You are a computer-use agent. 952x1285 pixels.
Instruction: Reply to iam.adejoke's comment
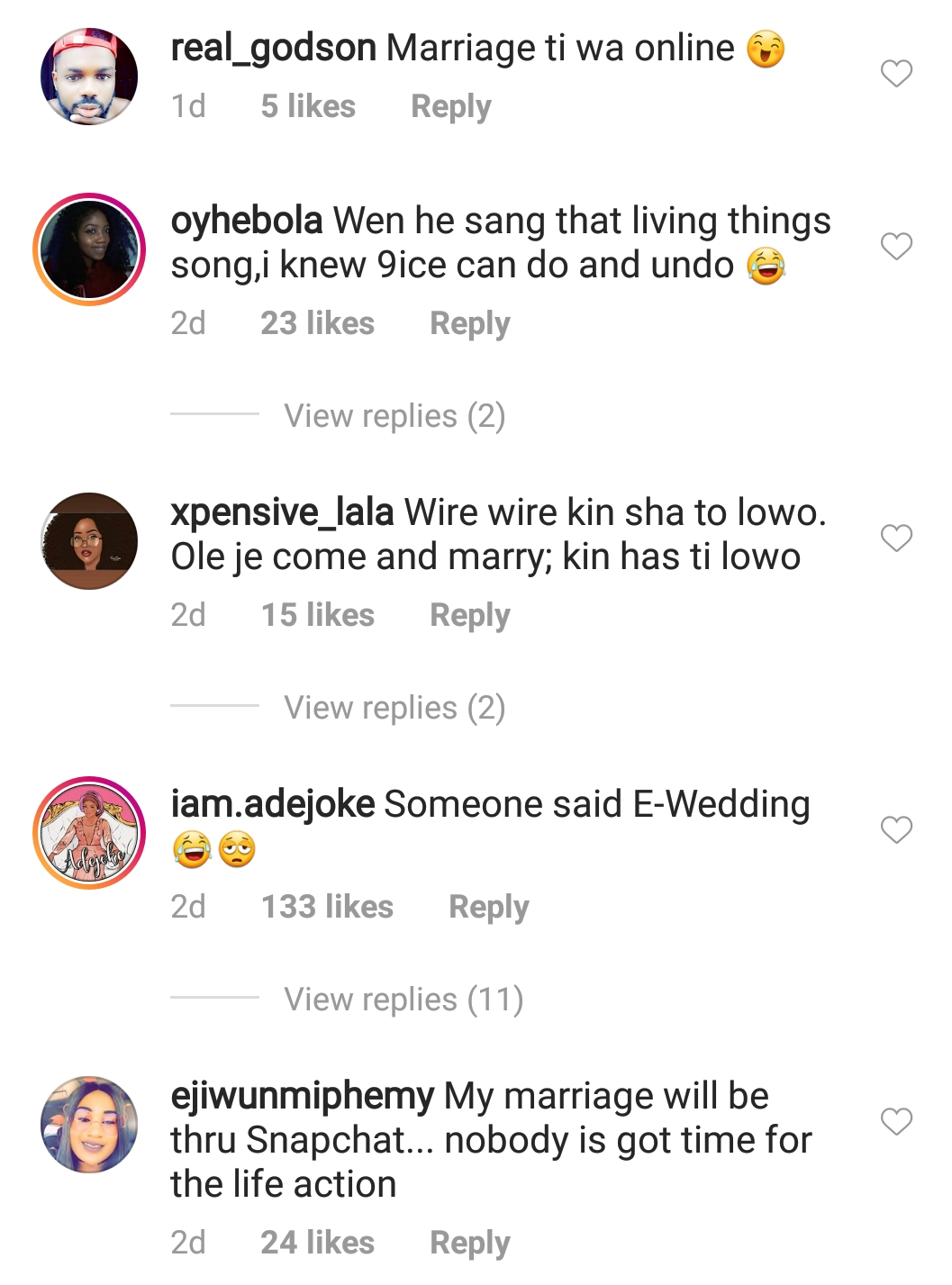pyautogui.click(x=488, y=907)
